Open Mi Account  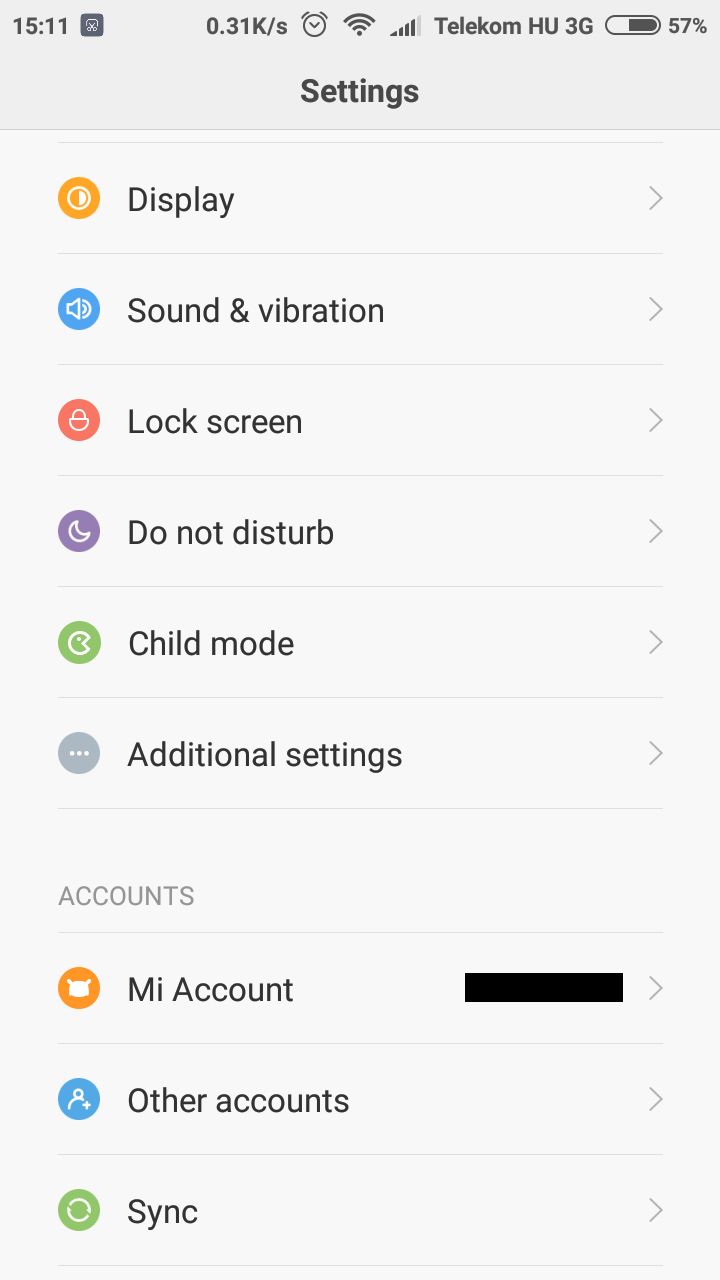[x=360, y=989]
